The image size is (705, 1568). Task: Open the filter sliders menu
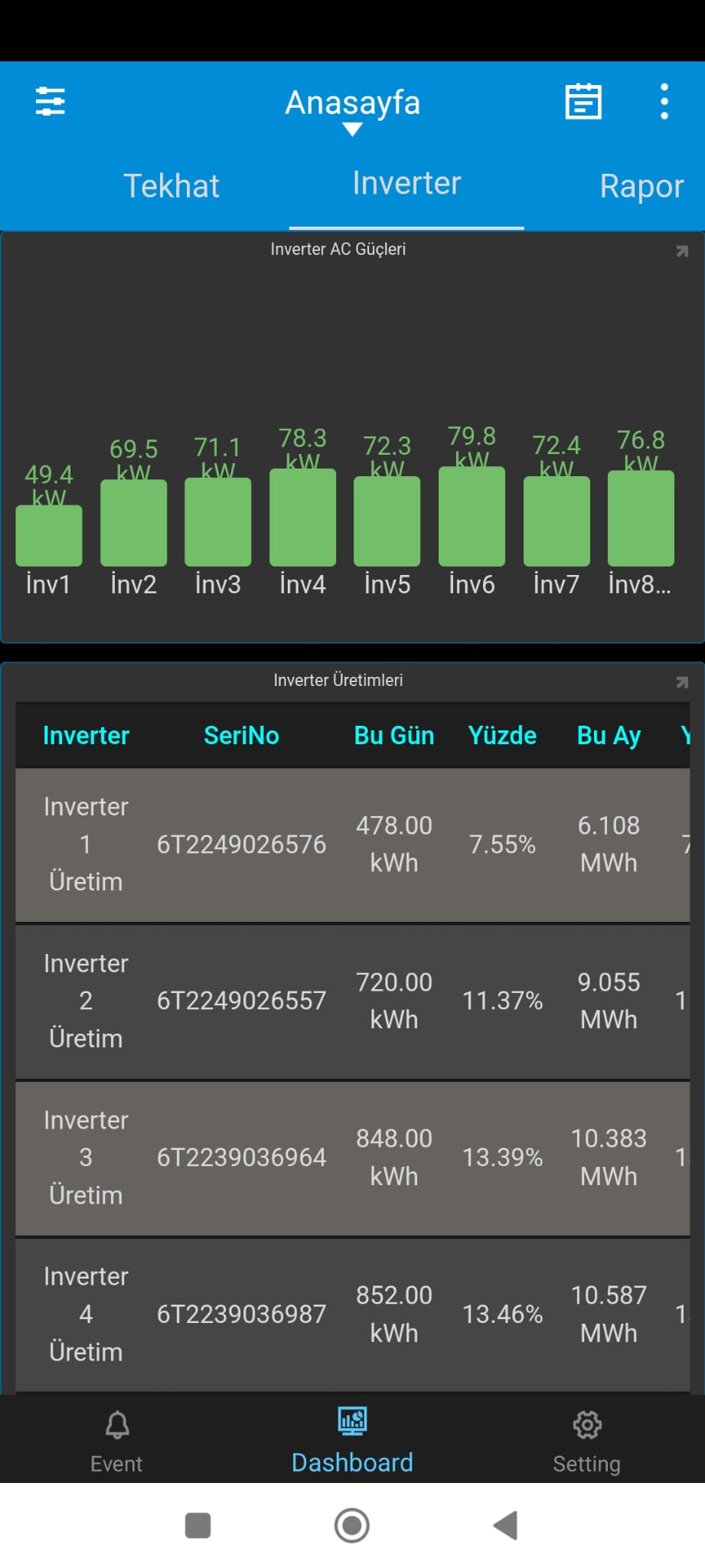(51, 101)
